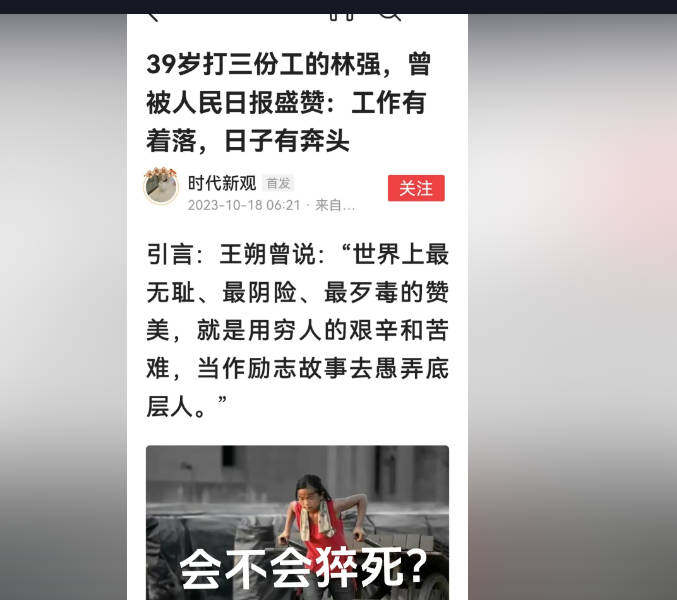Open 时代新观 author avatar

point(161,186)
